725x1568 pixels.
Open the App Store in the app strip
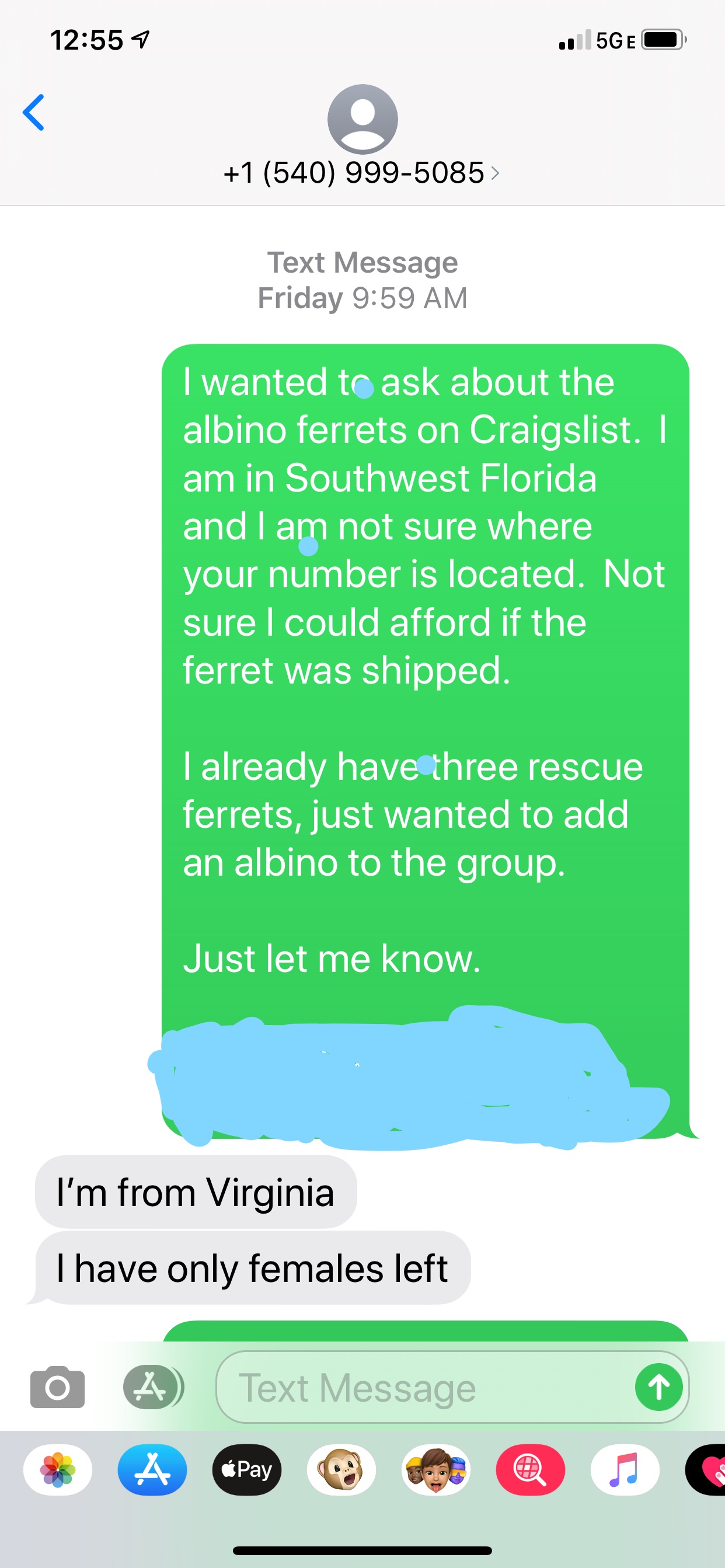click(x=152, y=1469)
